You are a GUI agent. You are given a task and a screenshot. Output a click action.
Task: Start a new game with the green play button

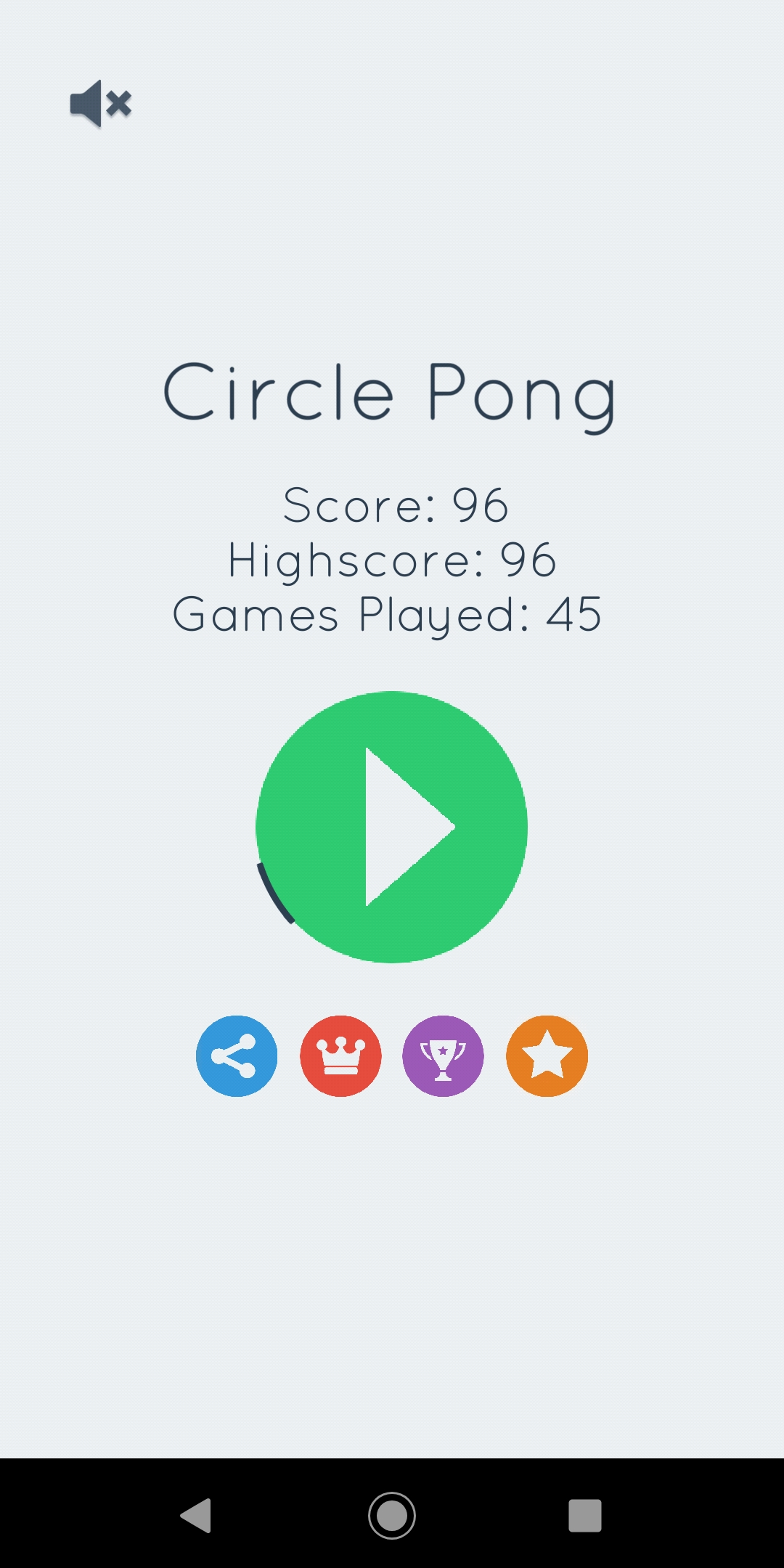(x=391, y=827)
